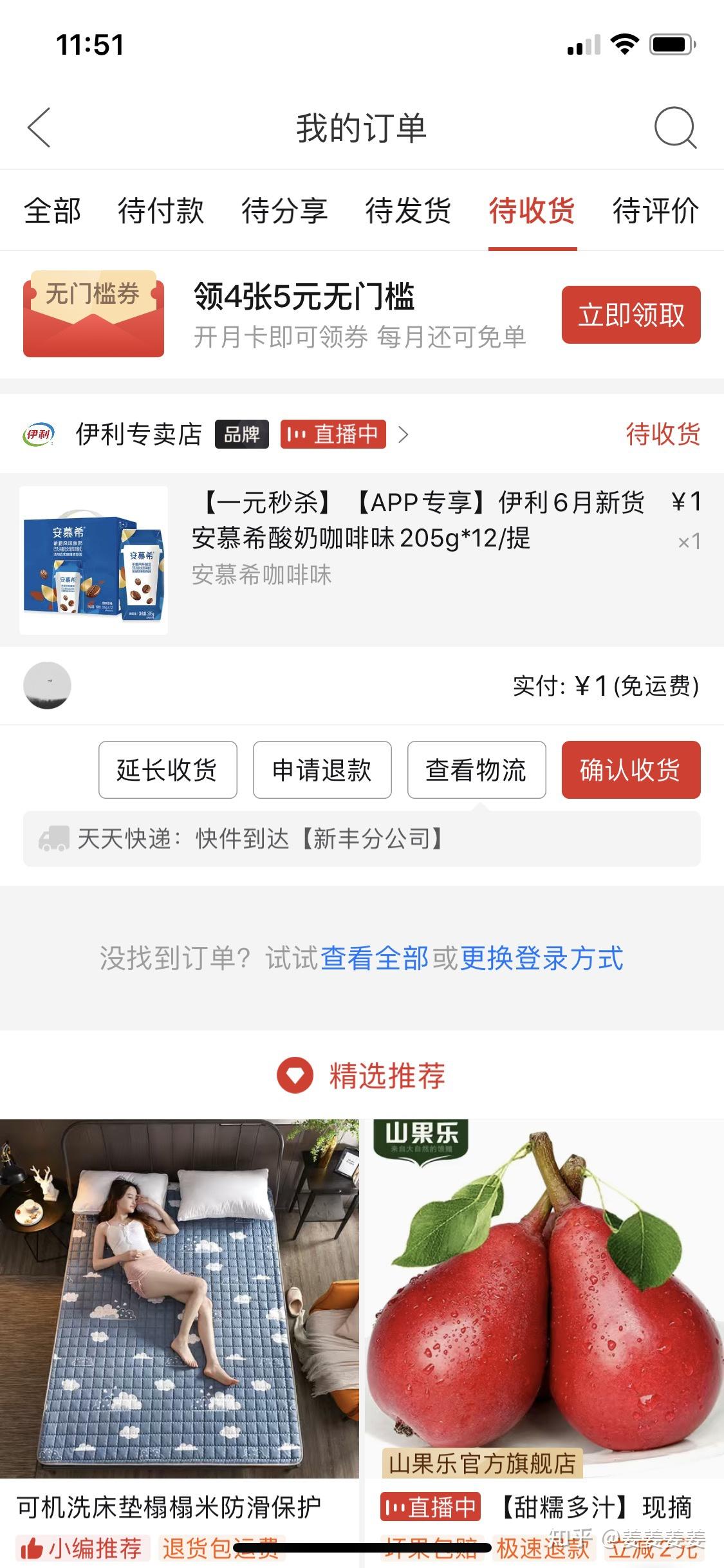The image size is (724, 1568).
Task: Tap 延长收货 to extend receipt time
Action: [x=167, y=770]
